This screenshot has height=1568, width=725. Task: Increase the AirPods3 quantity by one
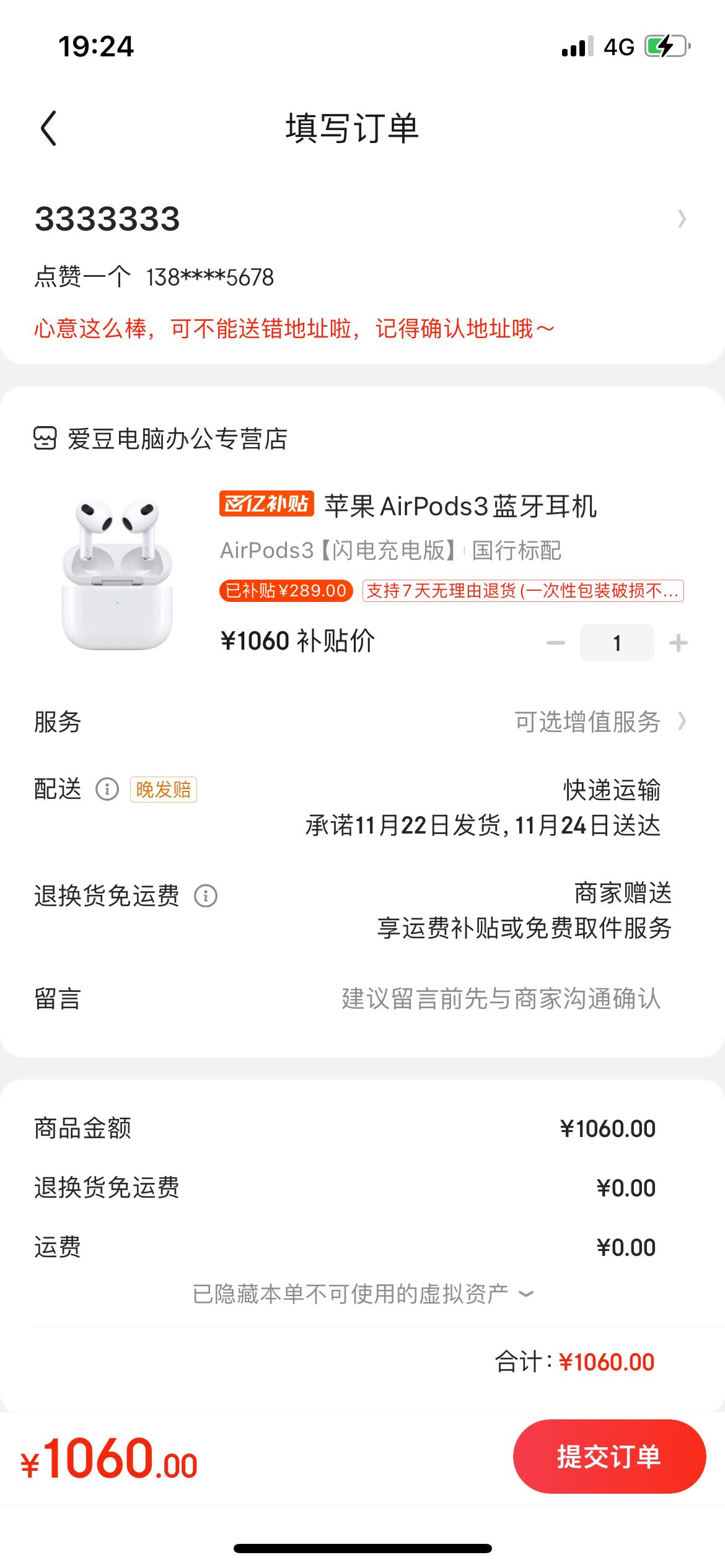(679, 643)
